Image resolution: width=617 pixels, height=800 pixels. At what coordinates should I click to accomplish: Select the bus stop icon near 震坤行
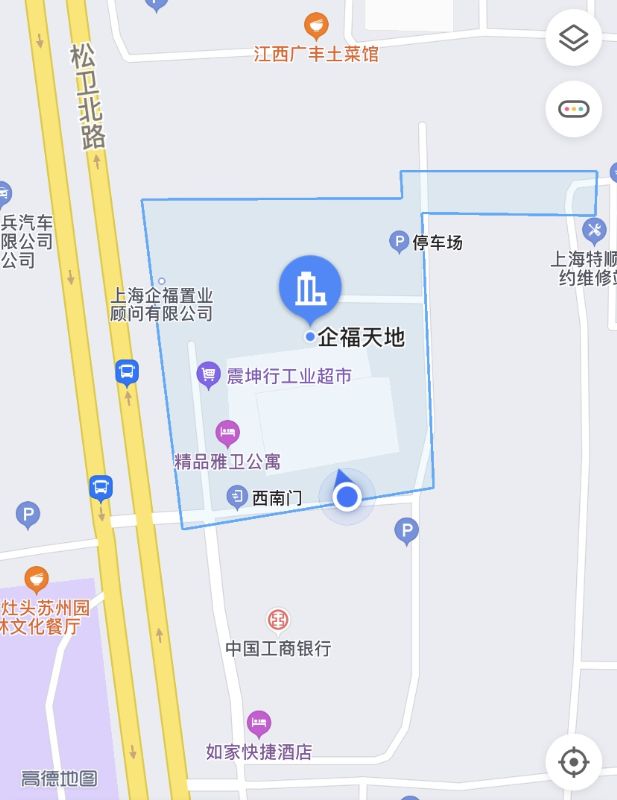coord(126,373)
